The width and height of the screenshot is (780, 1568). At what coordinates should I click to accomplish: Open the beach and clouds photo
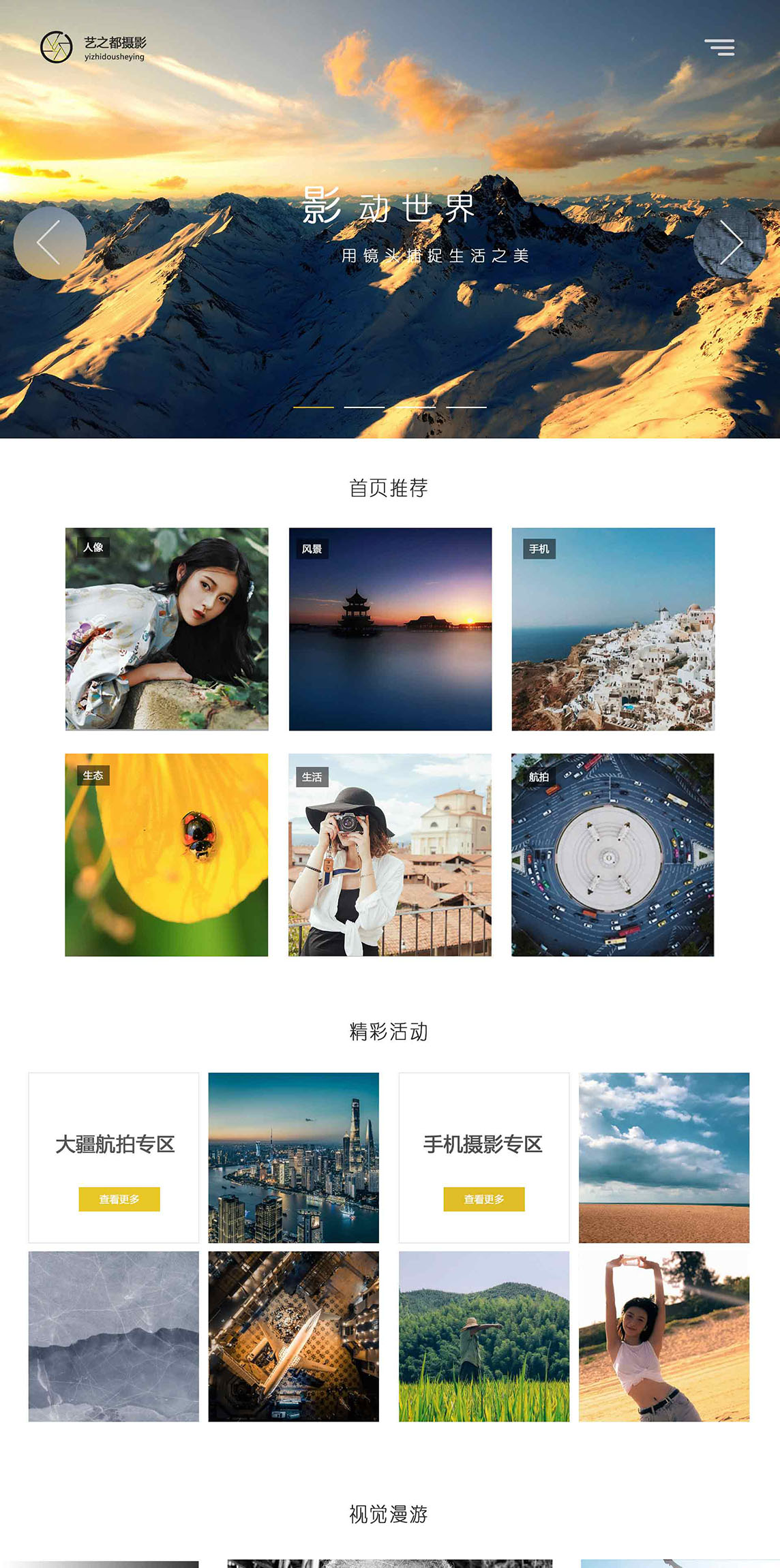pyautogui.click(x=663, y=1158)
